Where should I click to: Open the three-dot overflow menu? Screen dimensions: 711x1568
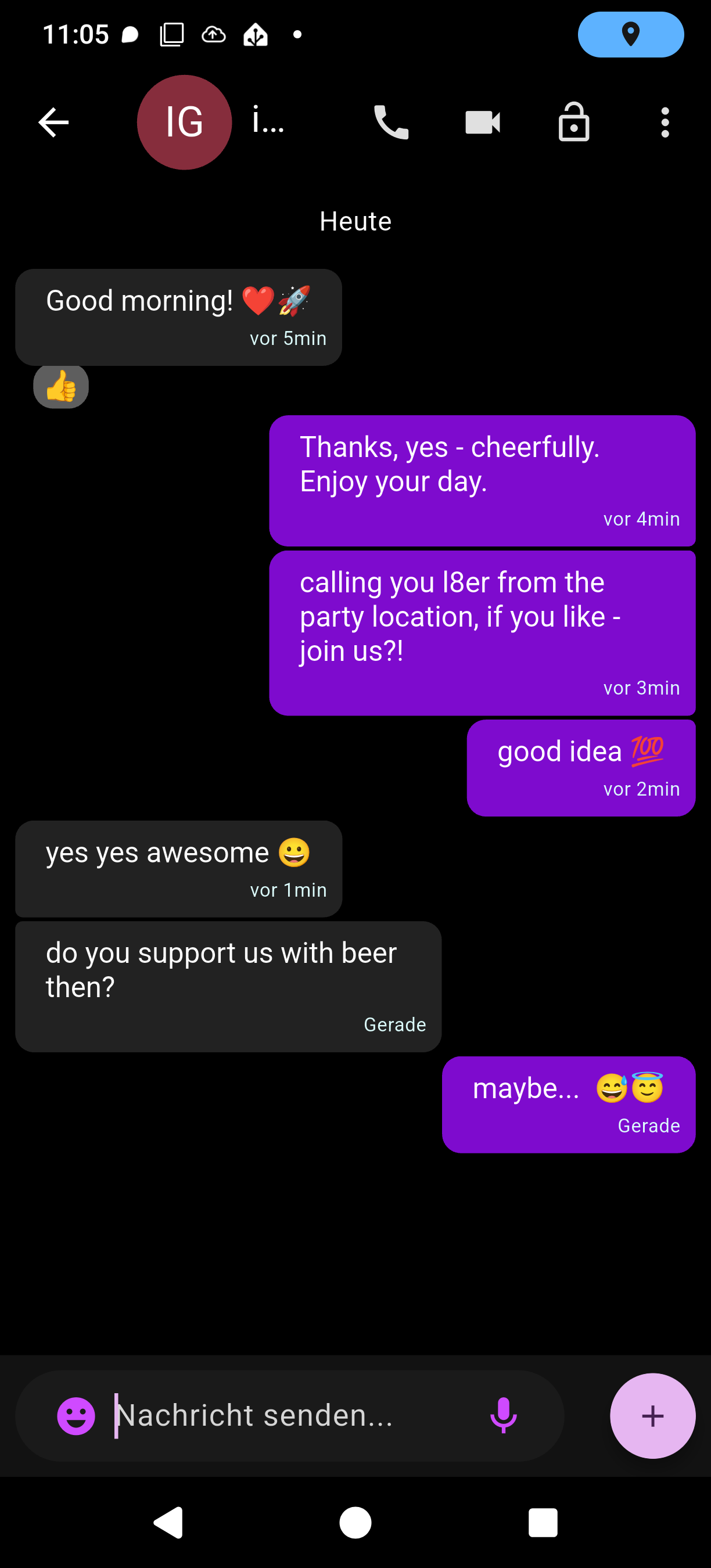coord(665,122)
